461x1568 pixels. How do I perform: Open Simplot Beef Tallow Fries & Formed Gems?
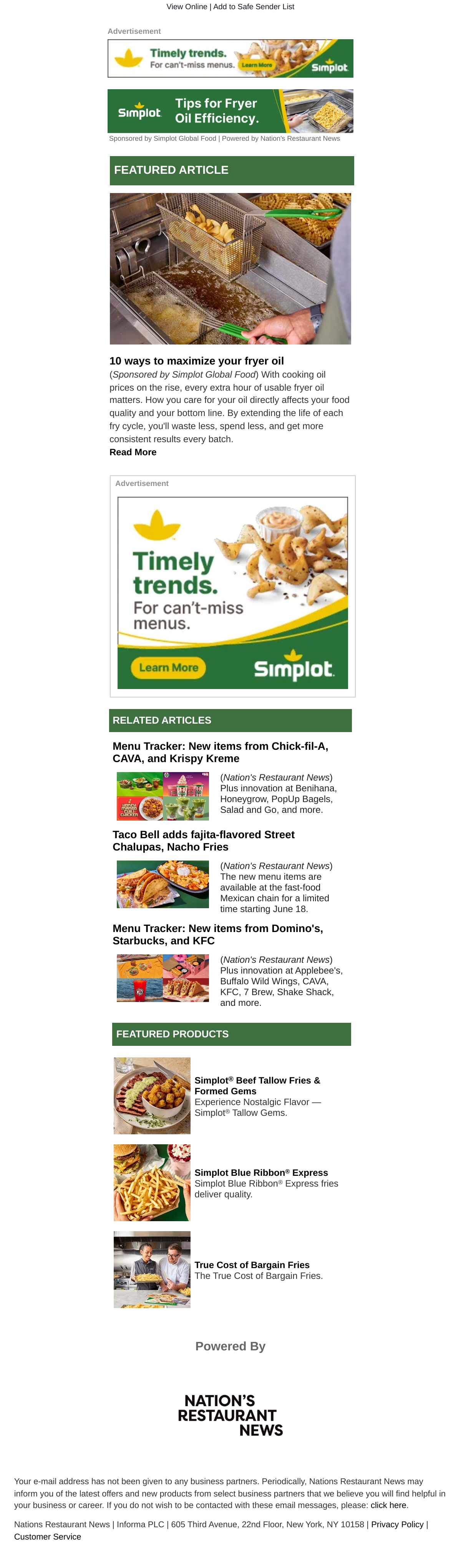click(x=257, y=1085)
